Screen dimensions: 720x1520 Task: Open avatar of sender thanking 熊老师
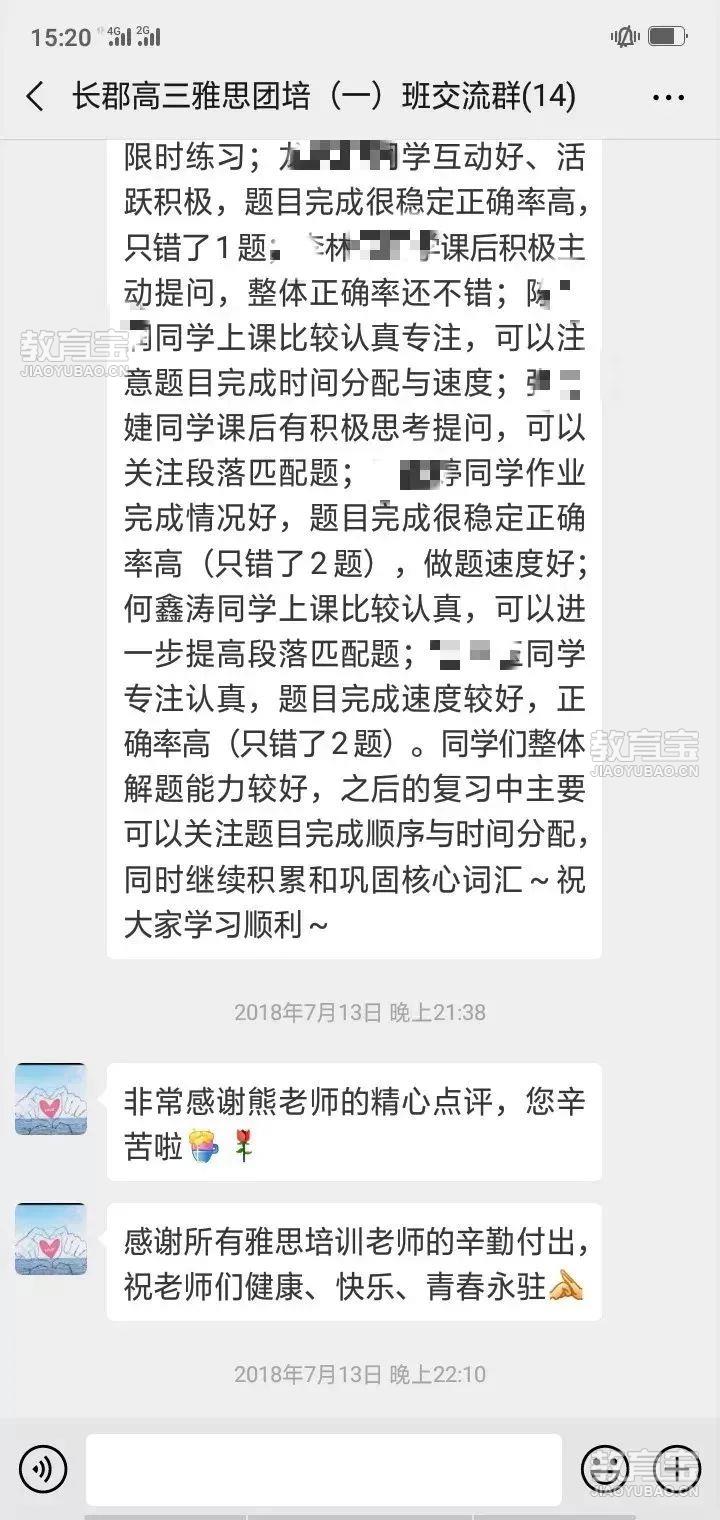click(51, 1099)
